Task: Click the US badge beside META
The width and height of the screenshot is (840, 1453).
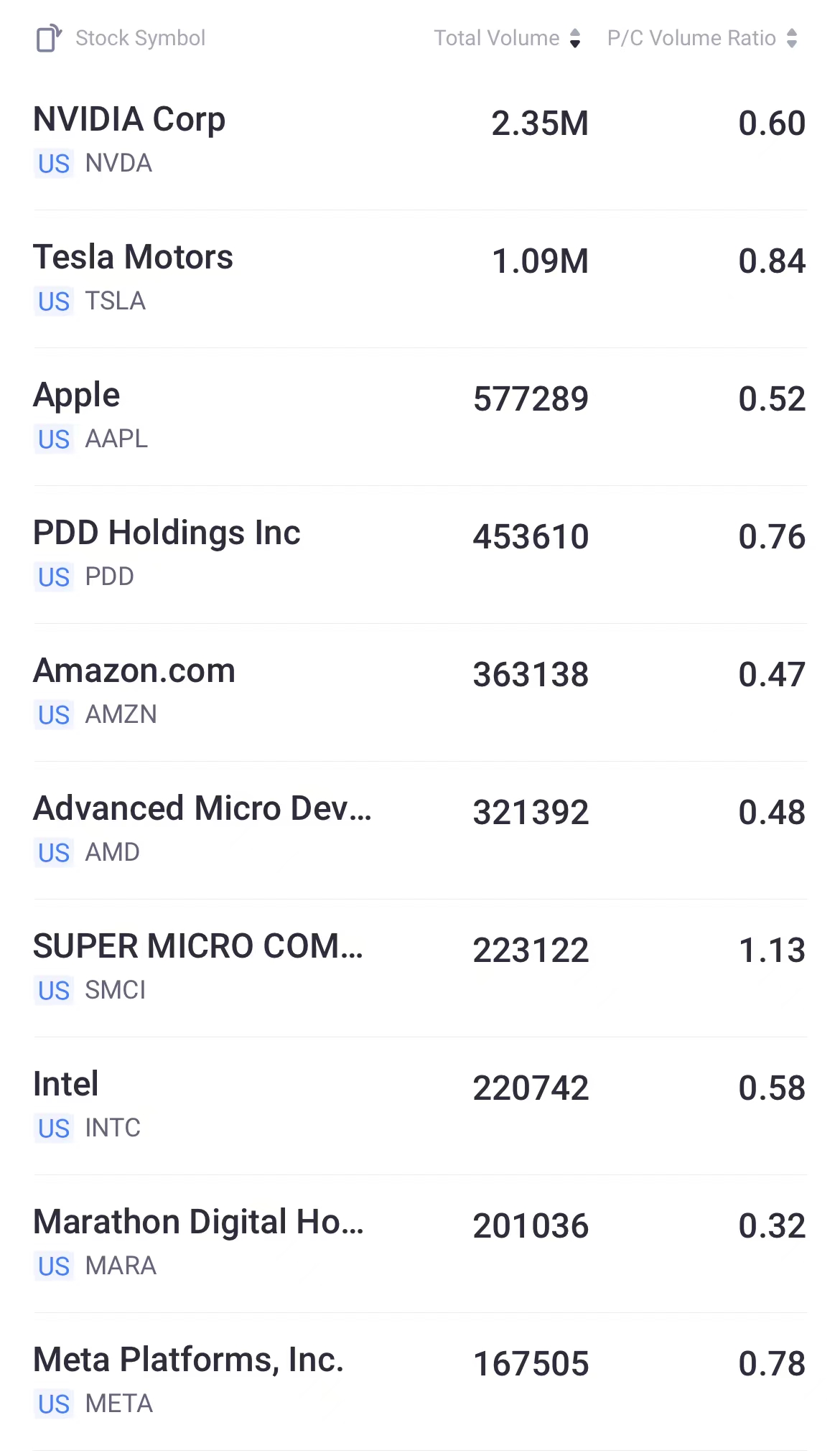Action: pyautogui.click(x=53, y=1404)
